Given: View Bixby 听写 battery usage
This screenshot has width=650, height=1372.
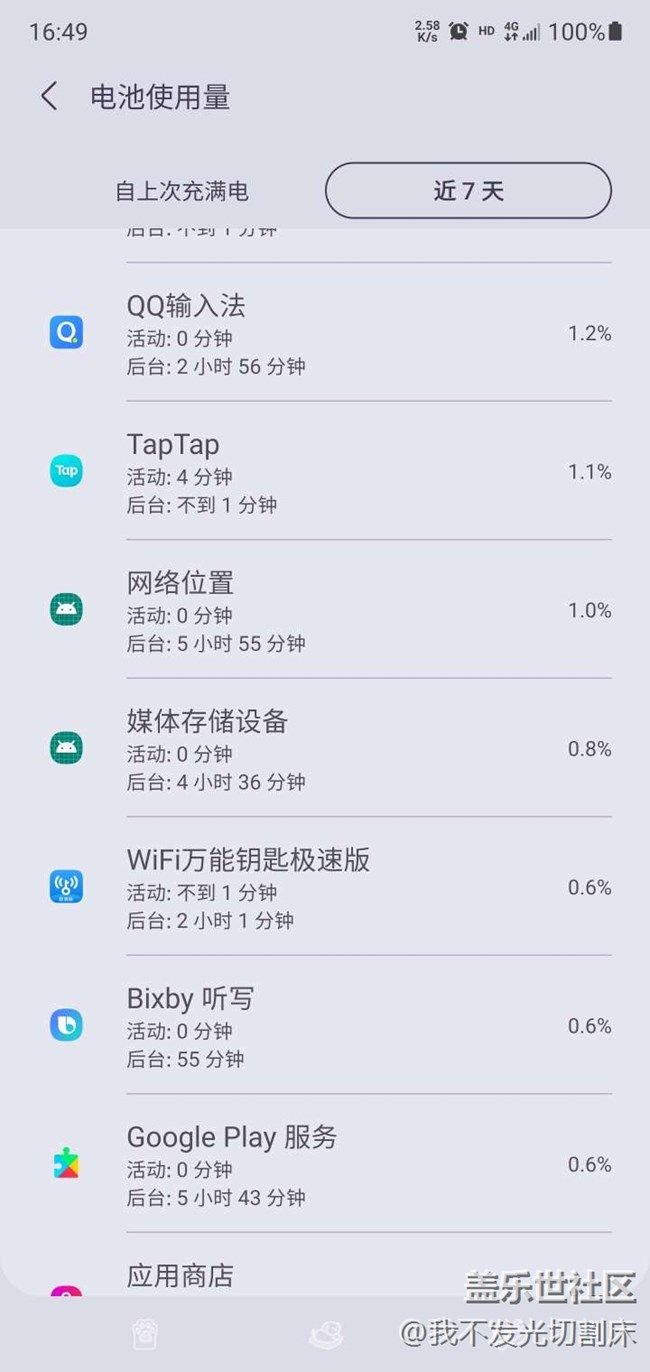Looking at the screenshot, I should (x=330, y=1026).
